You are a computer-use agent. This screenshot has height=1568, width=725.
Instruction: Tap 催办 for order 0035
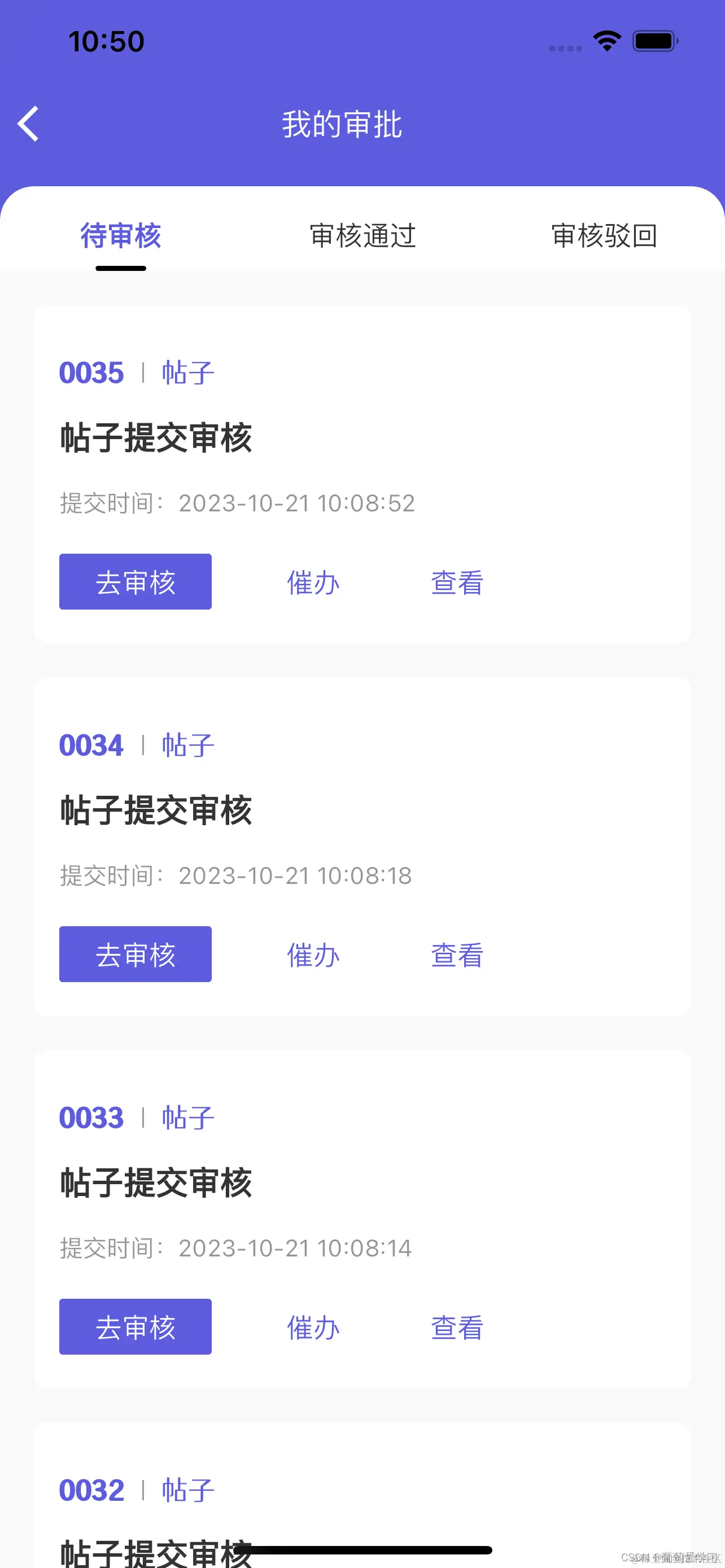tap(312, 581)
